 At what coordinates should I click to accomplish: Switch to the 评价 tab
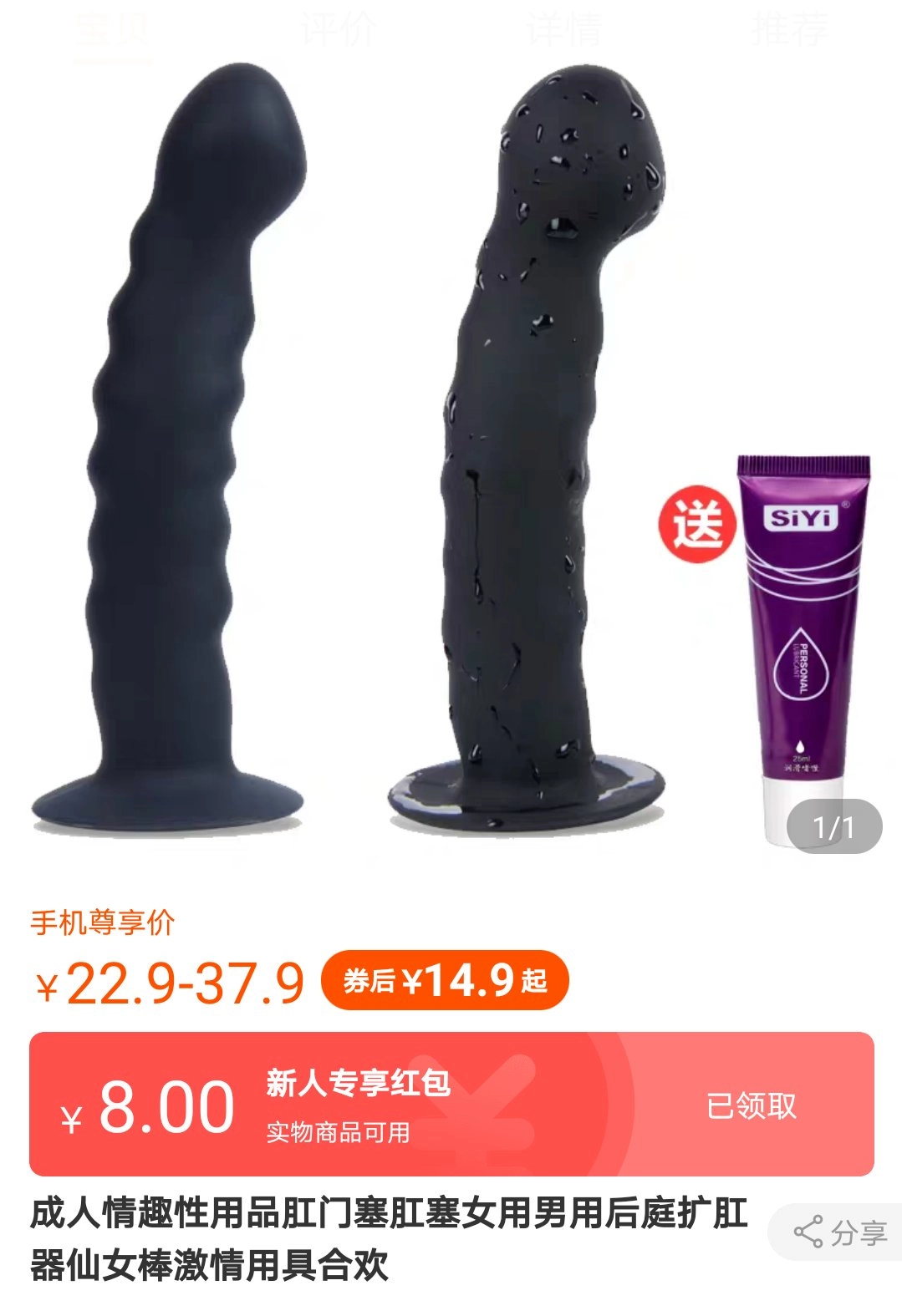pyautogui.click(x=339, y=30)
